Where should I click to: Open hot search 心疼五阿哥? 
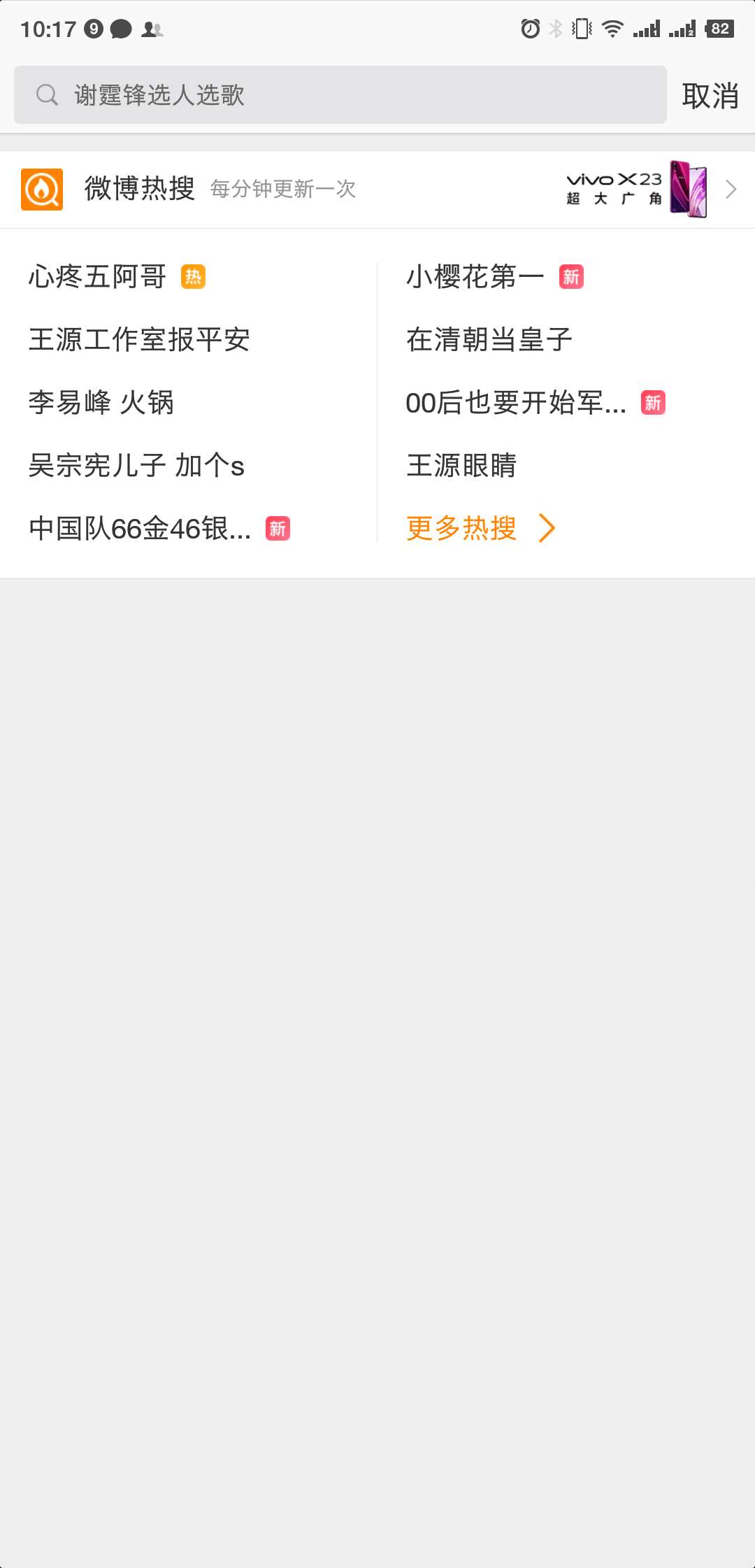coord(98,277)
